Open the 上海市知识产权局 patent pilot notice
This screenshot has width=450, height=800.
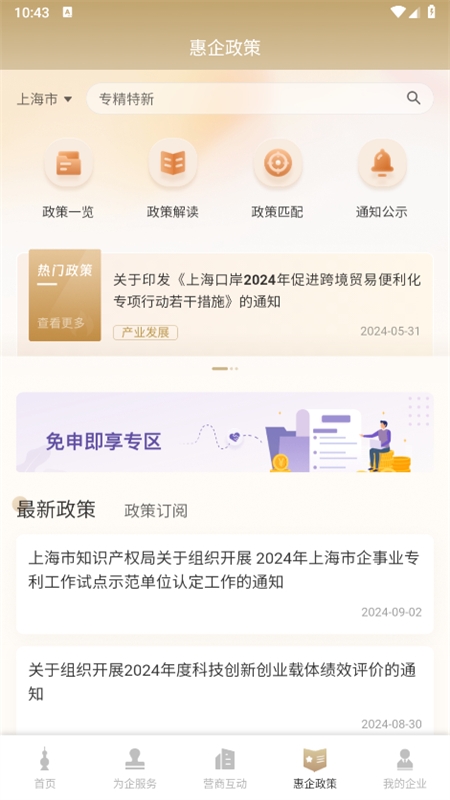point(225,584)
